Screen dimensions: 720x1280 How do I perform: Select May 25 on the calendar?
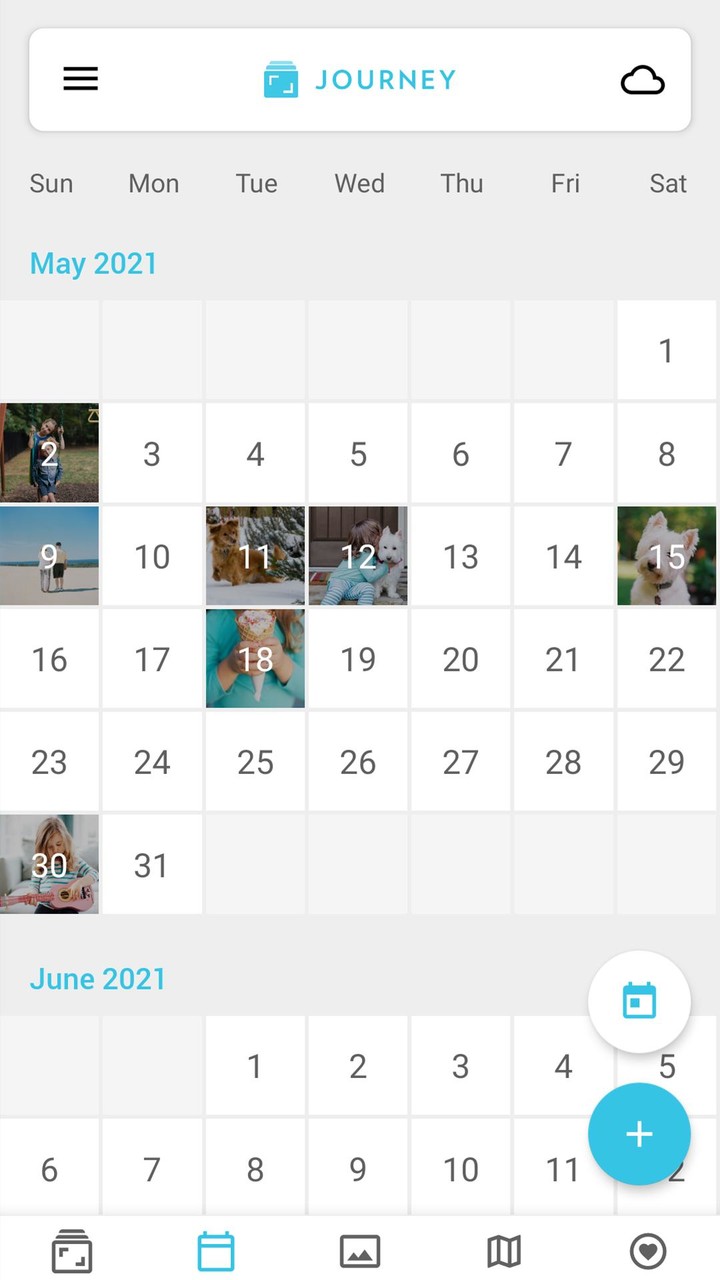click(x=255, y=762)
